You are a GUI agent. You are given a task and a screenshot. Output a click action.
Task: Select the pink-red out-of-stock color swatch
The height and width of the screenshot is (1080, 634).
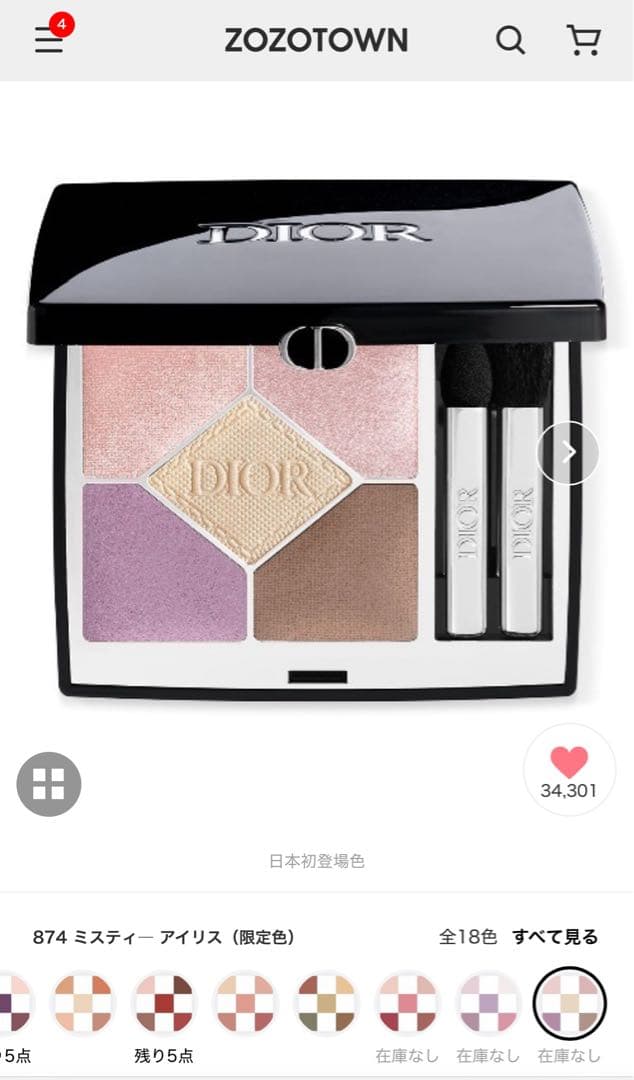(407, 1003)
